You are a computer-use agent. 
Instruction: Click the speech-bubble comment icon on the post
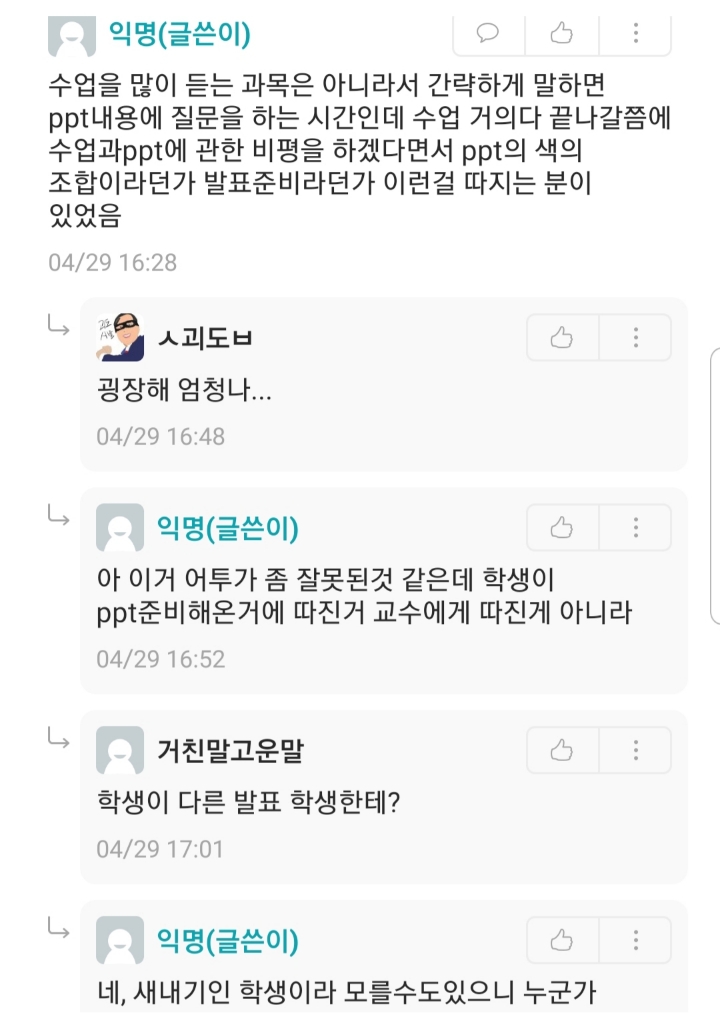487,33
